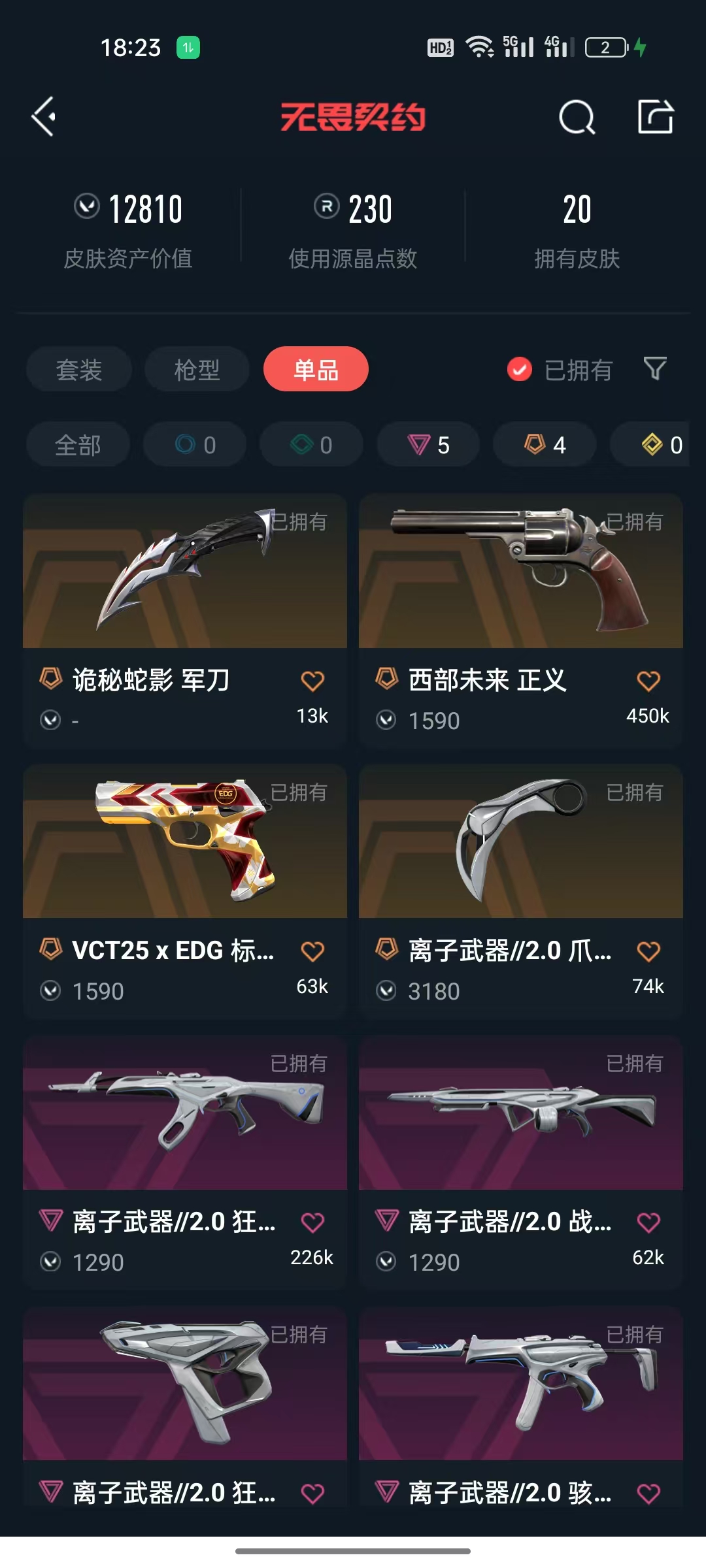
Task: Select the 全部 rarity chip
Action: 78,444
